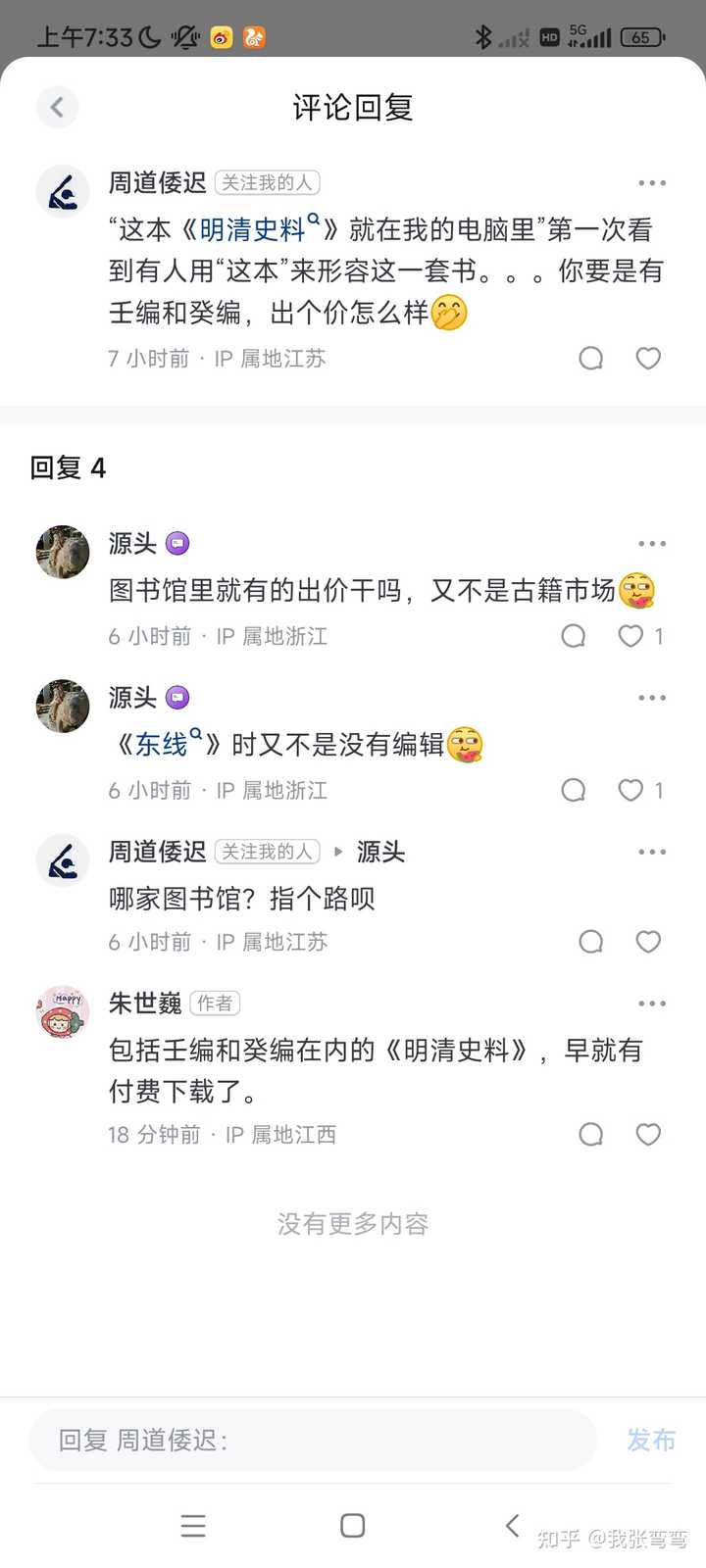Screen dimensions: 706x1568
Task: Tap the system home button
Action: (x=353, y=1526)
